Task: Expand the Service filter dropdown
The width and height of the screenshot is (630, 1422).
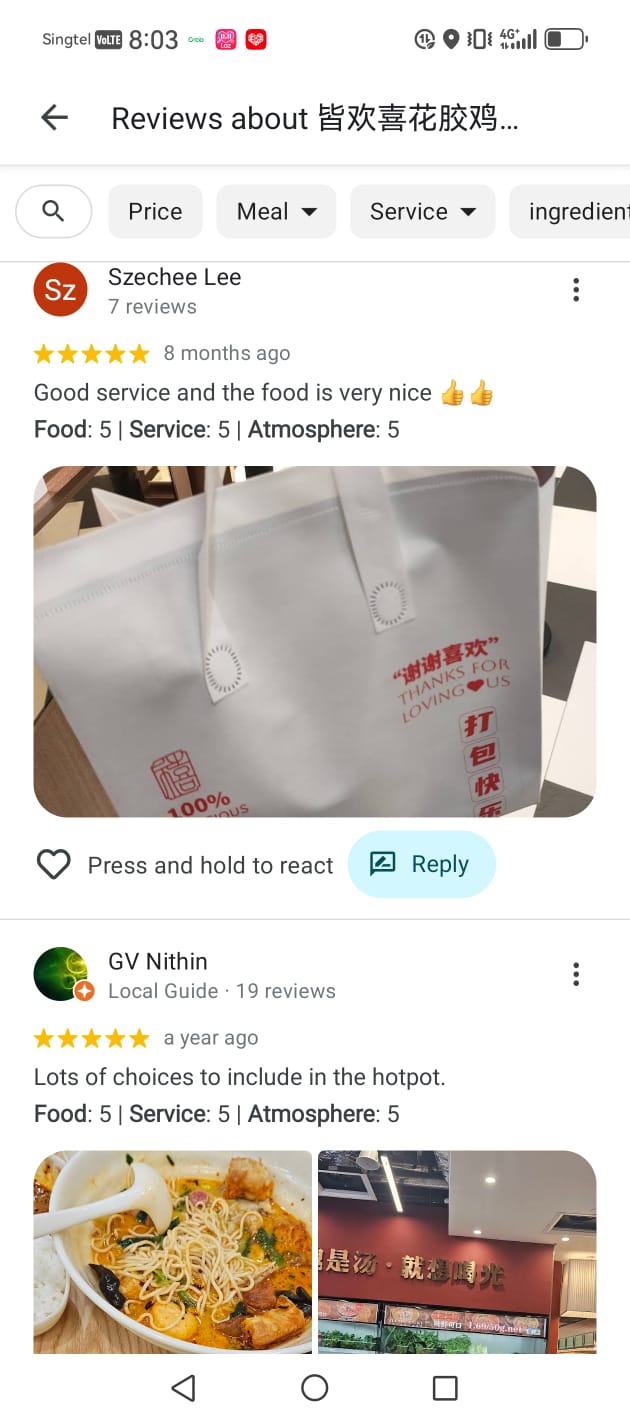Action: 422,211
